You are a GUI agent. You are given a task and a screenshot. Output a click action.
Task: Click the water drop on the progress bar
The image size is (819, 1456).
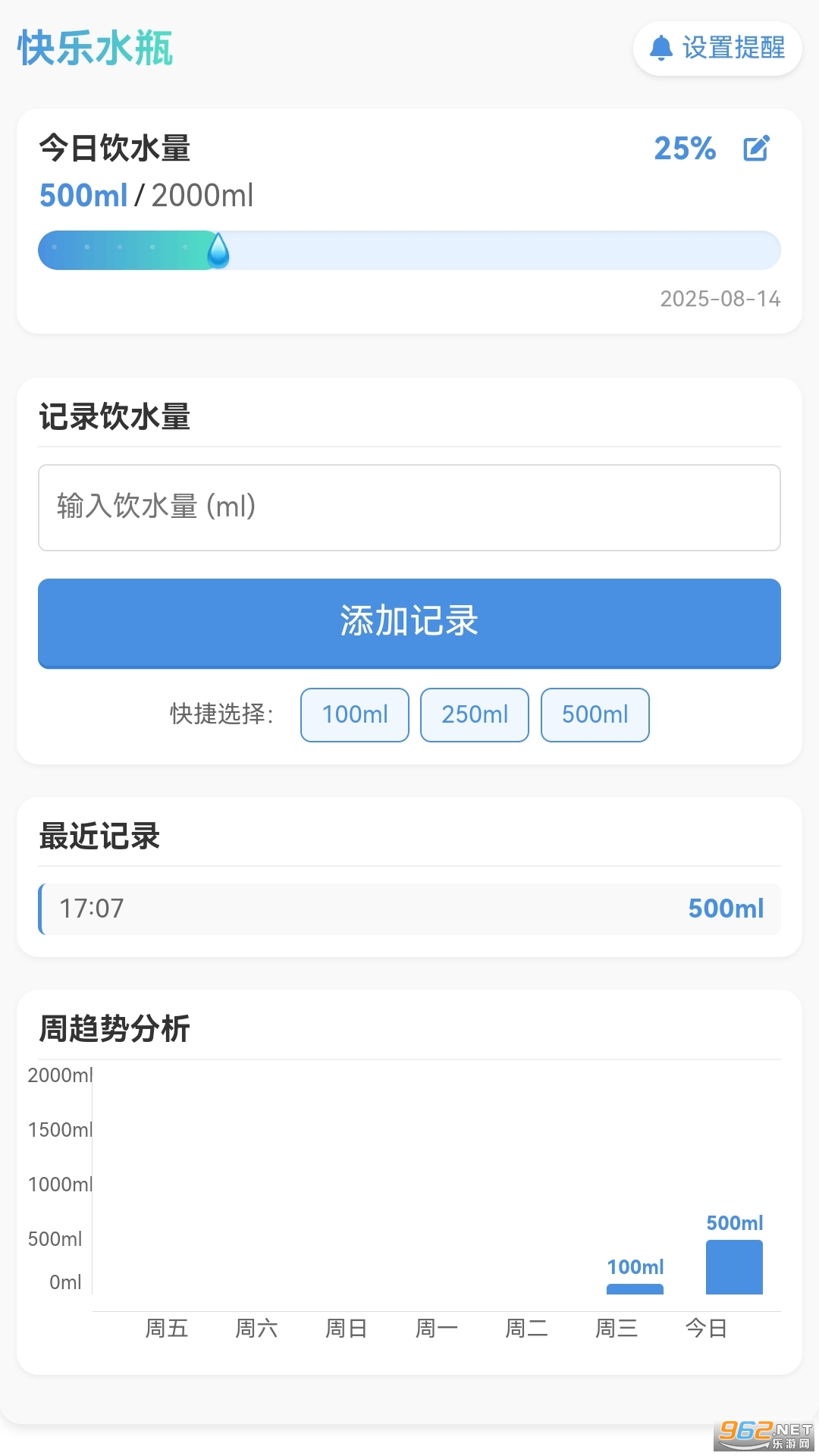click(220, 250)
